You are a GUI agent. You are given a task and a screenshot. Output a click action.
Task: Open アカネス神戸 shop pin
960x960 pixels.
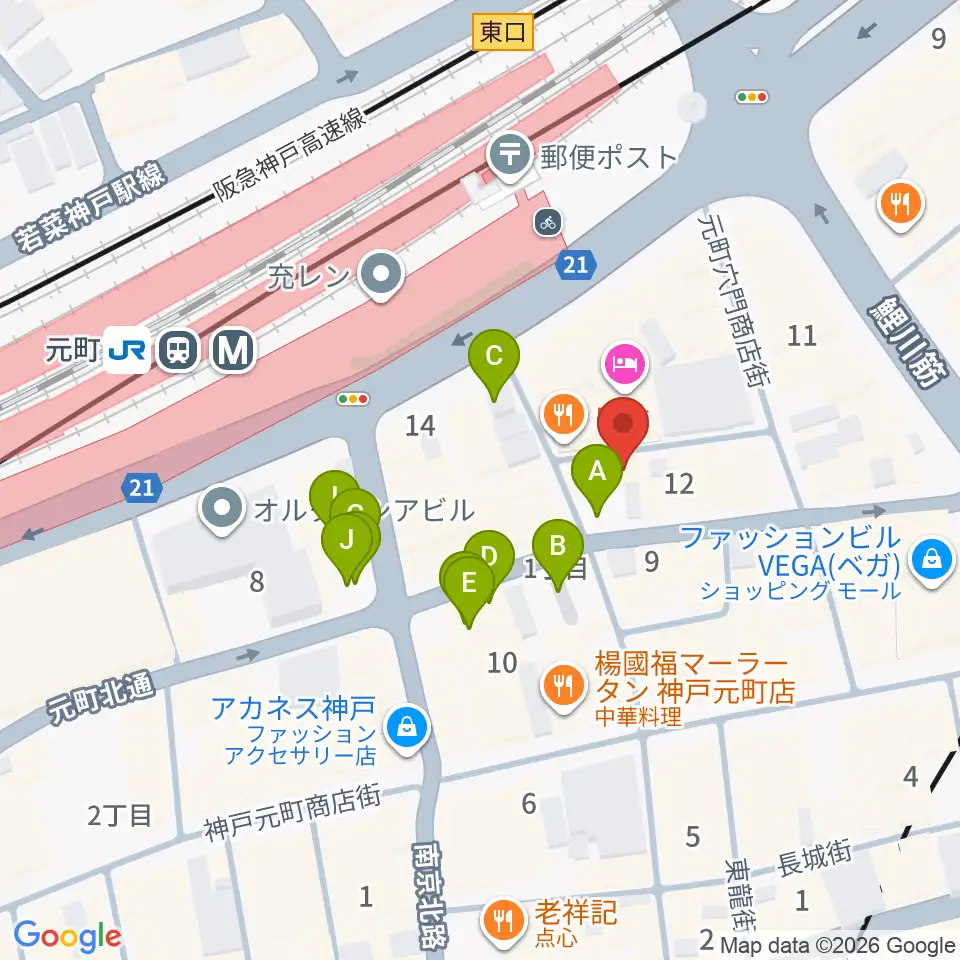(x=407, y=729)
